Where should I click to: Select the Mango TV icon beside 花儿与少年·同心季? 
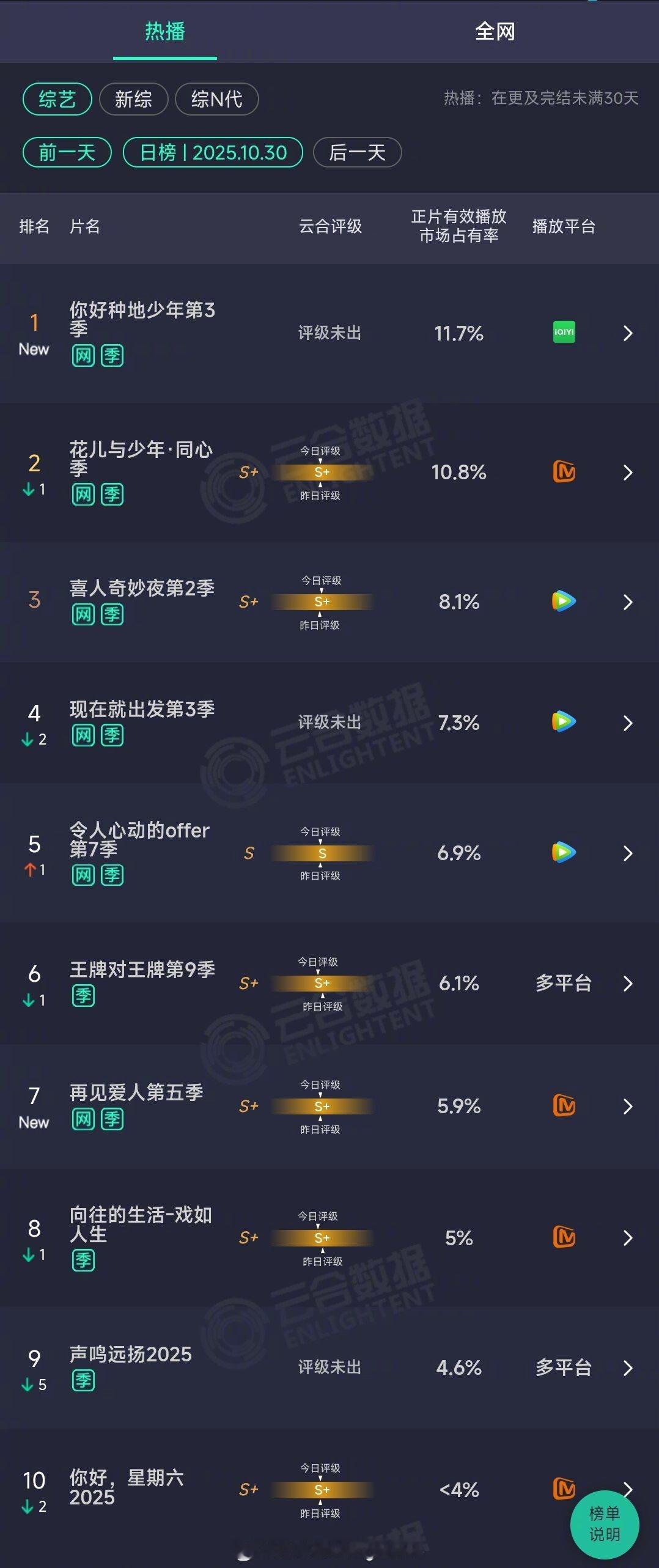tap(562, 472)
